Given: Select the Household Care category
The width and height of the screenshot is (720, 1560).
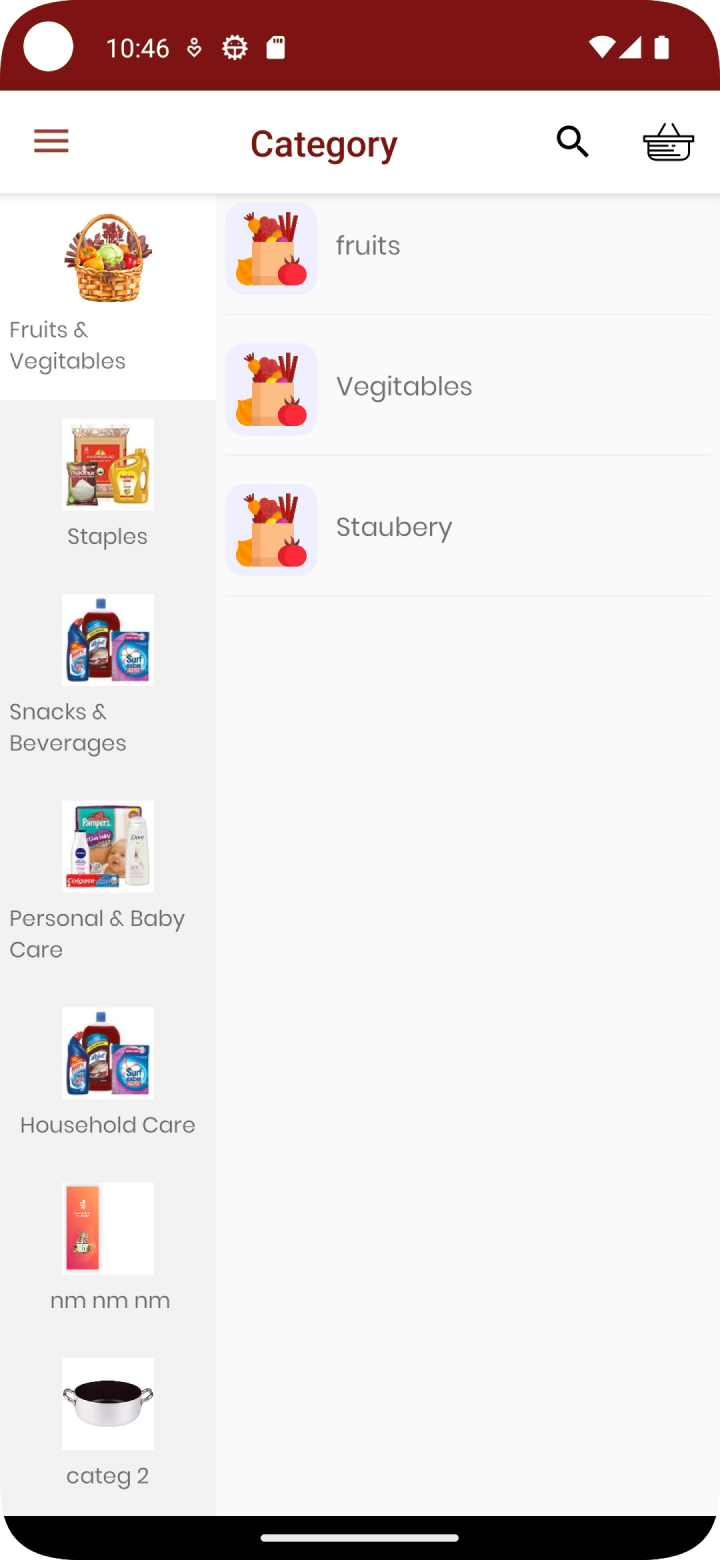Looking at the screenshot, I should pos(107,1072).
